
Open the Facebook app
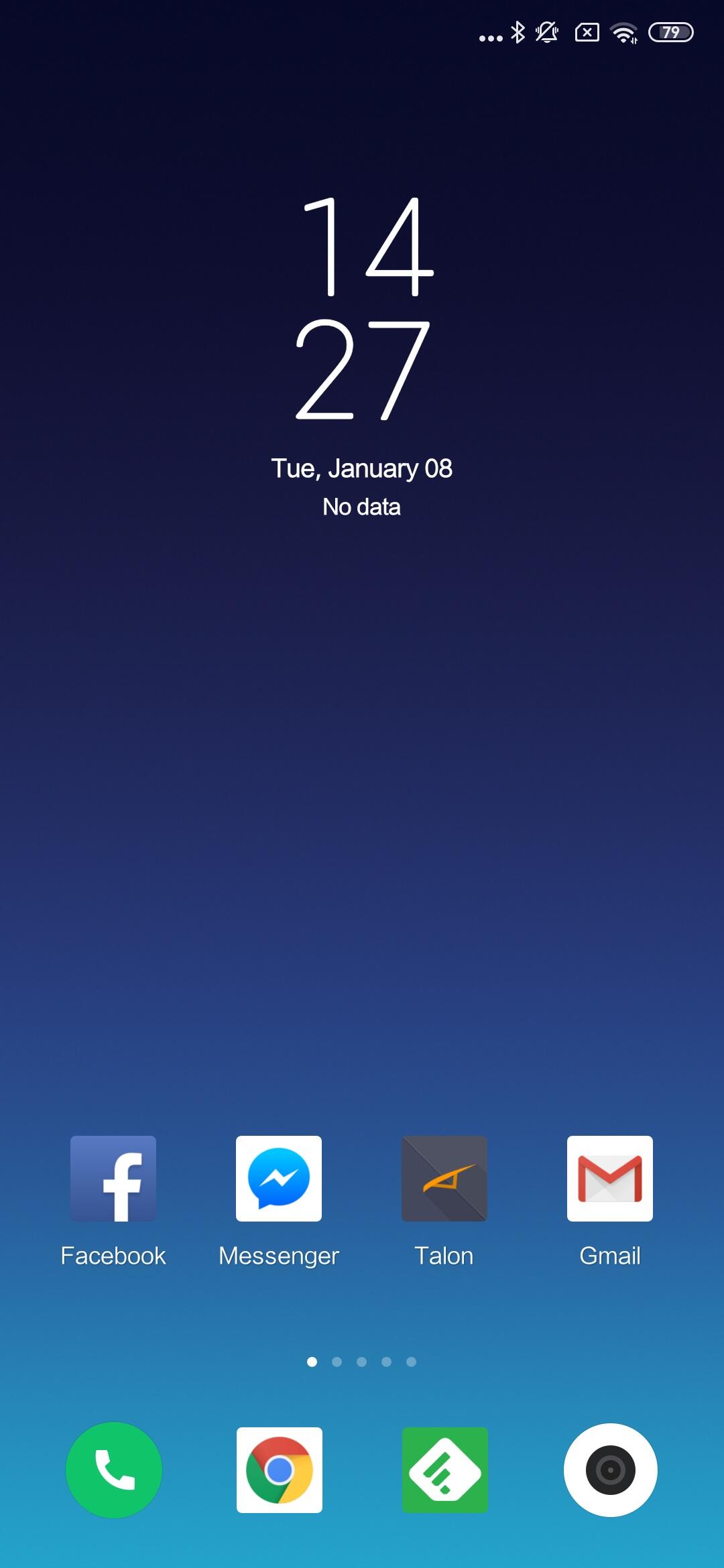113,1179
